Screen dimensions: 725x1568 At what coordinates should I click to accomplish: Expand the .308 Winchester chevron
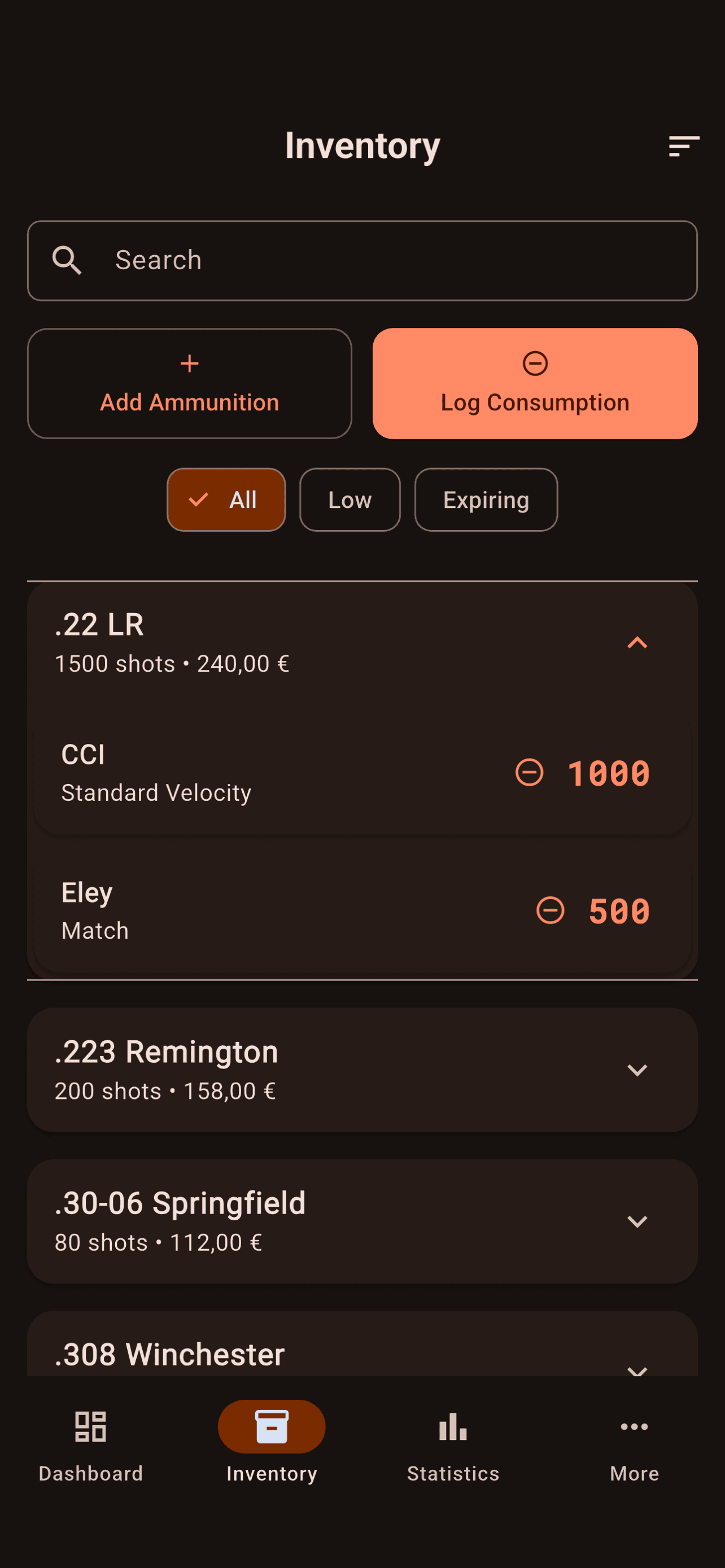(x=638, y=1371)
